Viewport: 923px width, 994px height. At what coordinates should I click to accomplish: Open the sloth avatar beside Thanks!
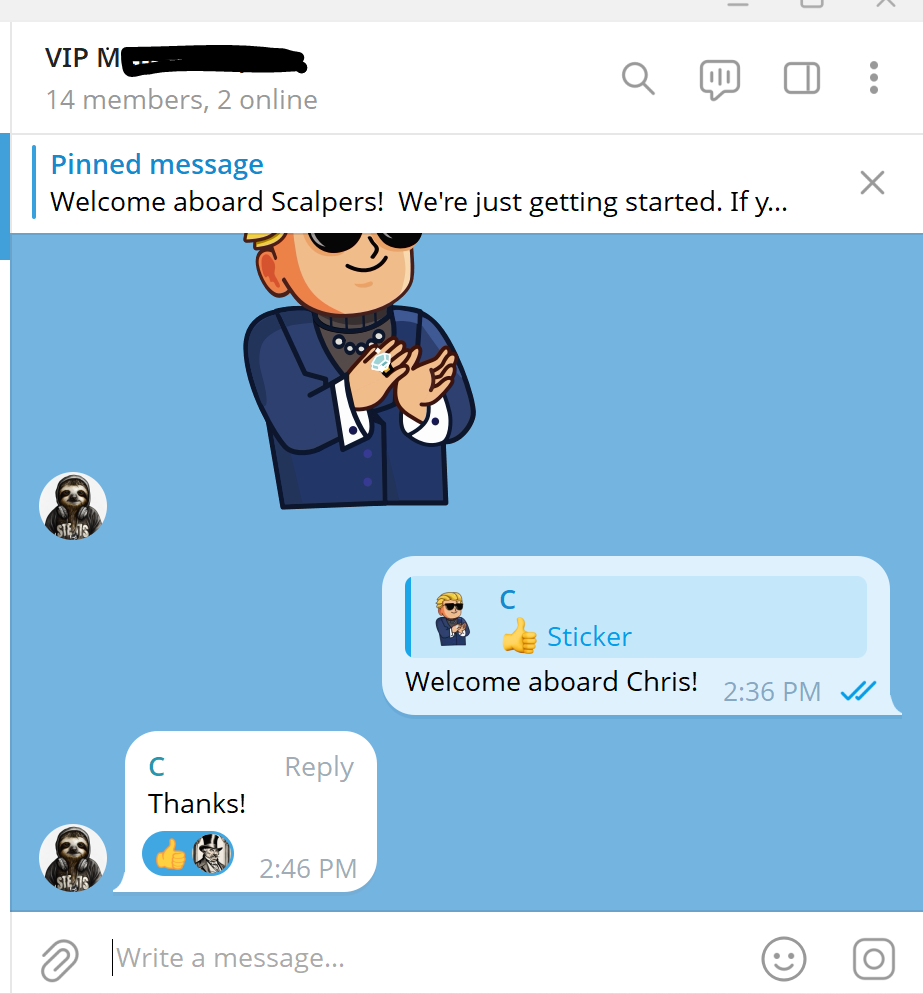(x=73, y=858)
